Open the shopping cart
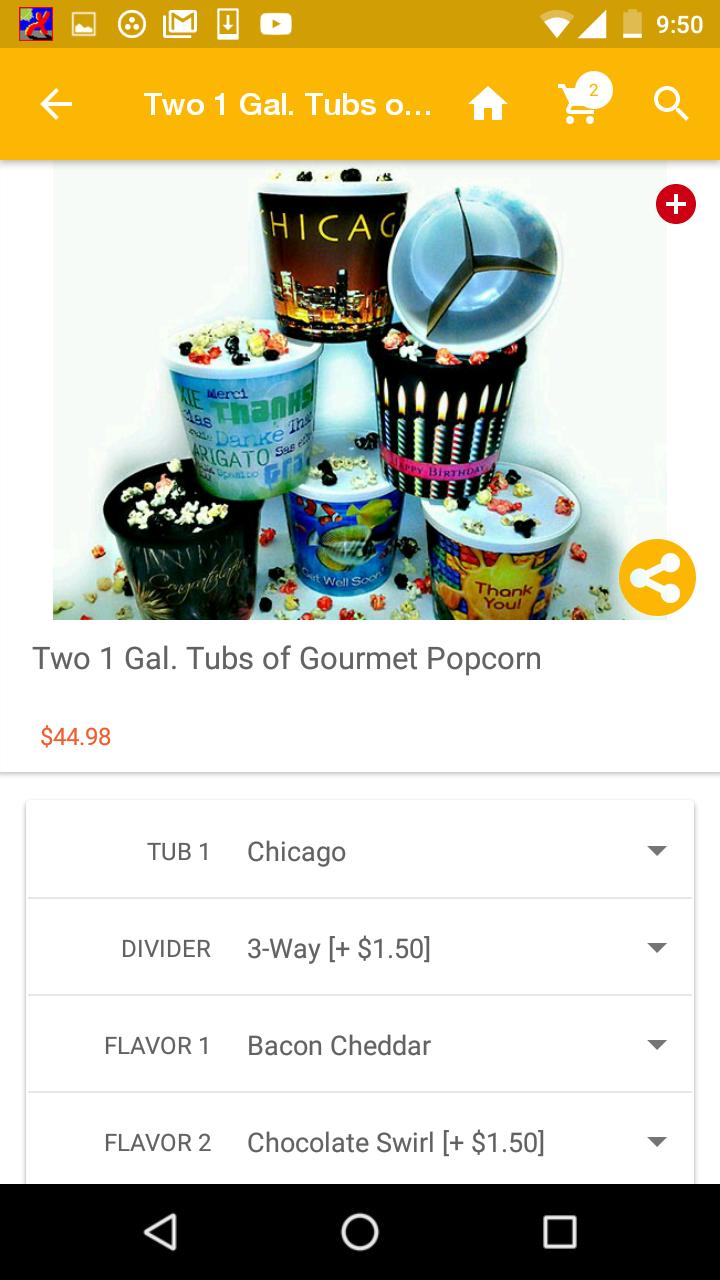 click(x=582, y=102)
